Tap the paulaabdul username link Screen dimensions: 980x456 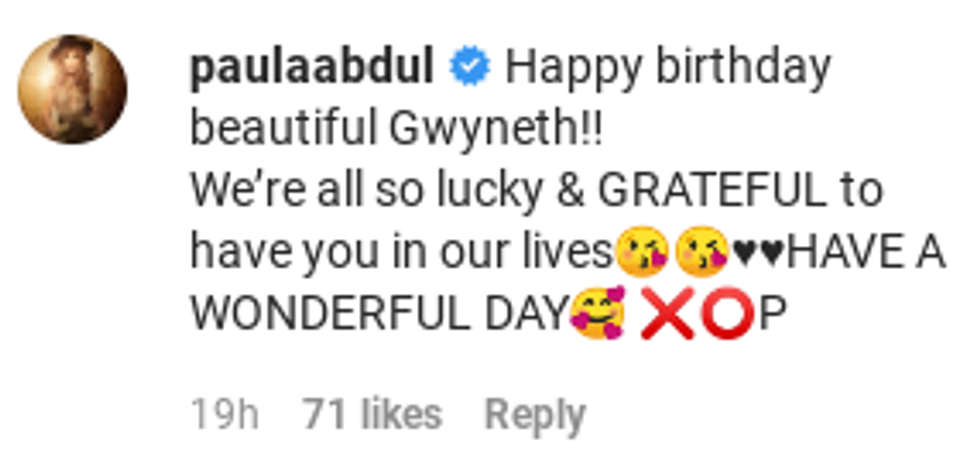310,68
